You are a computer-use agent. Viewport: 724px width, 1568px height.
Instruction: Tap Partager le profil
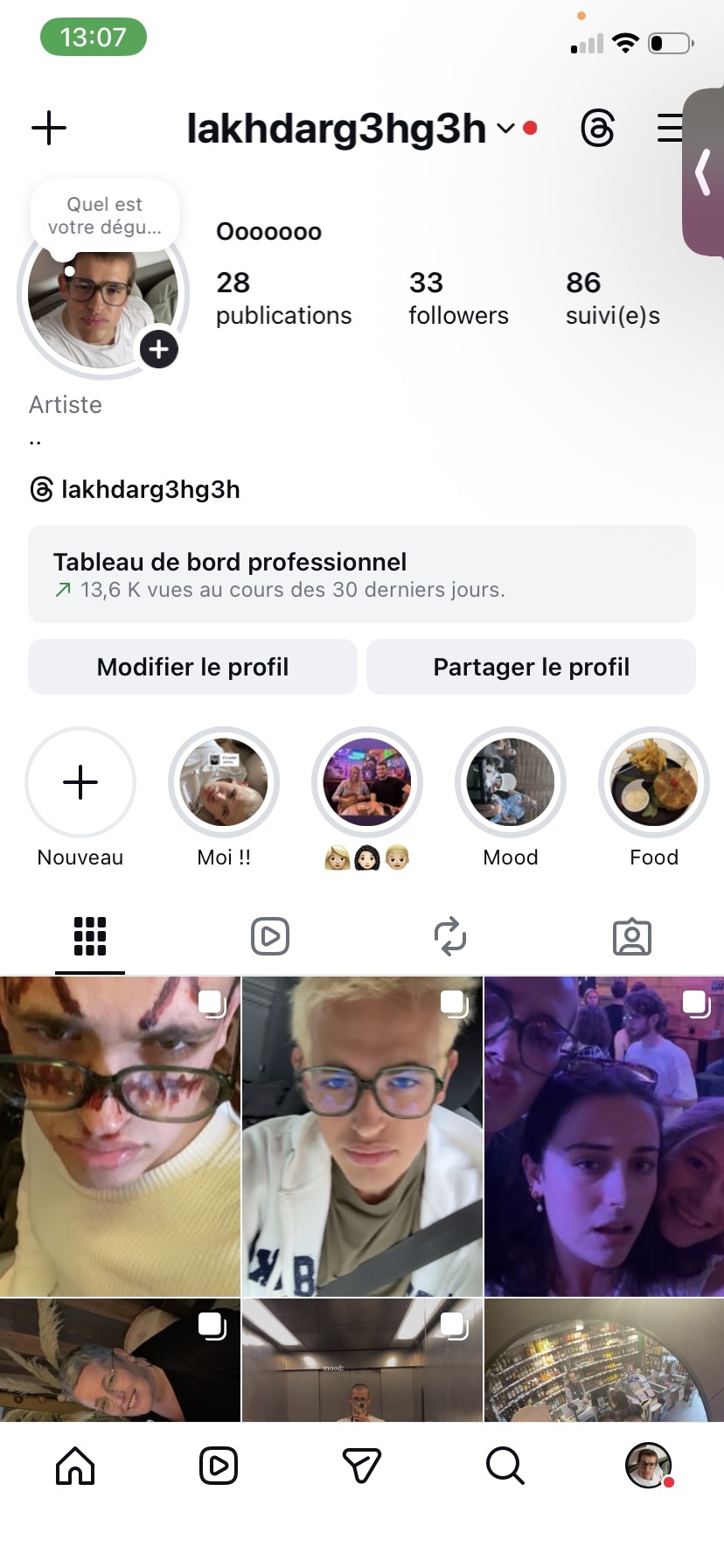click(531, 667)
